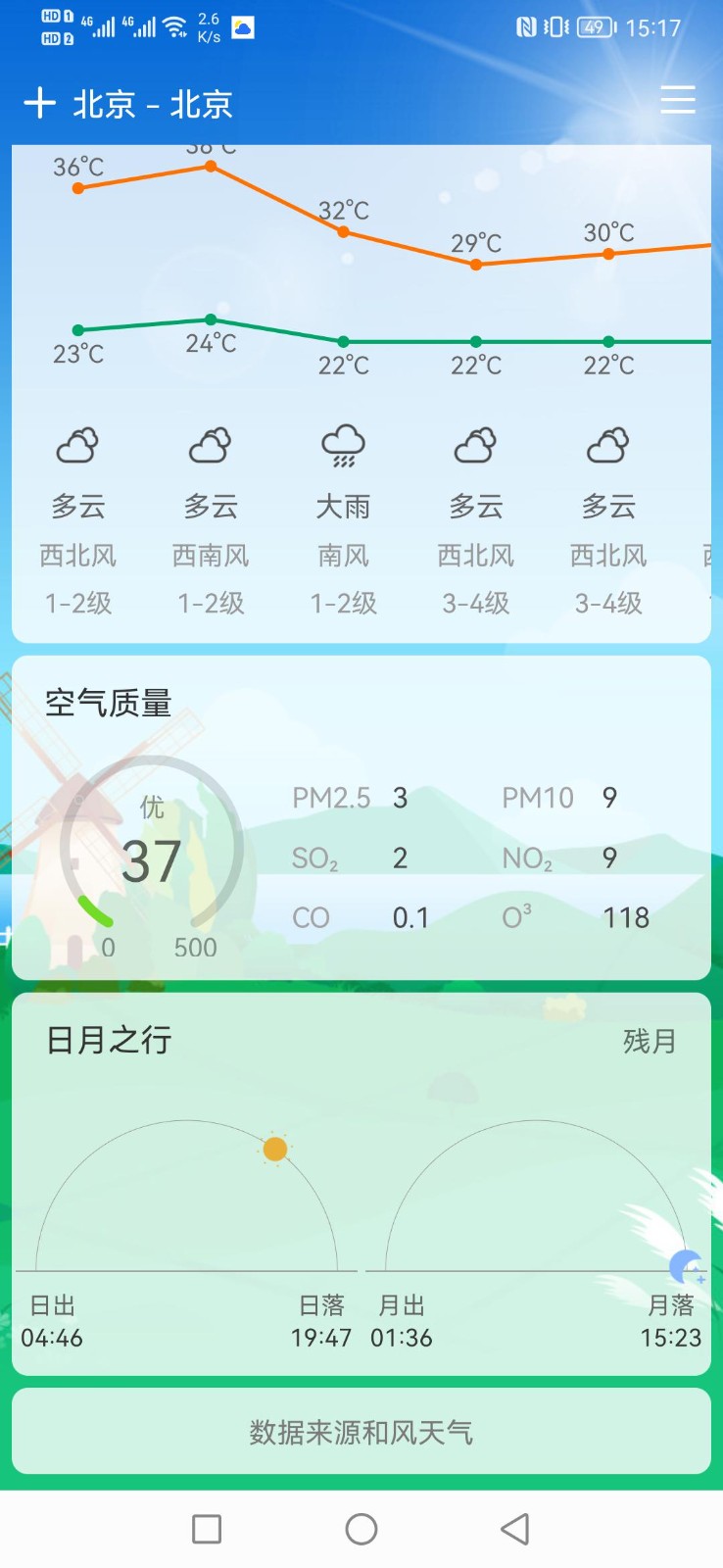
Task: Tap the fourth day's 多云 icon with 3-4级 wind
Action: coord(474,448)
